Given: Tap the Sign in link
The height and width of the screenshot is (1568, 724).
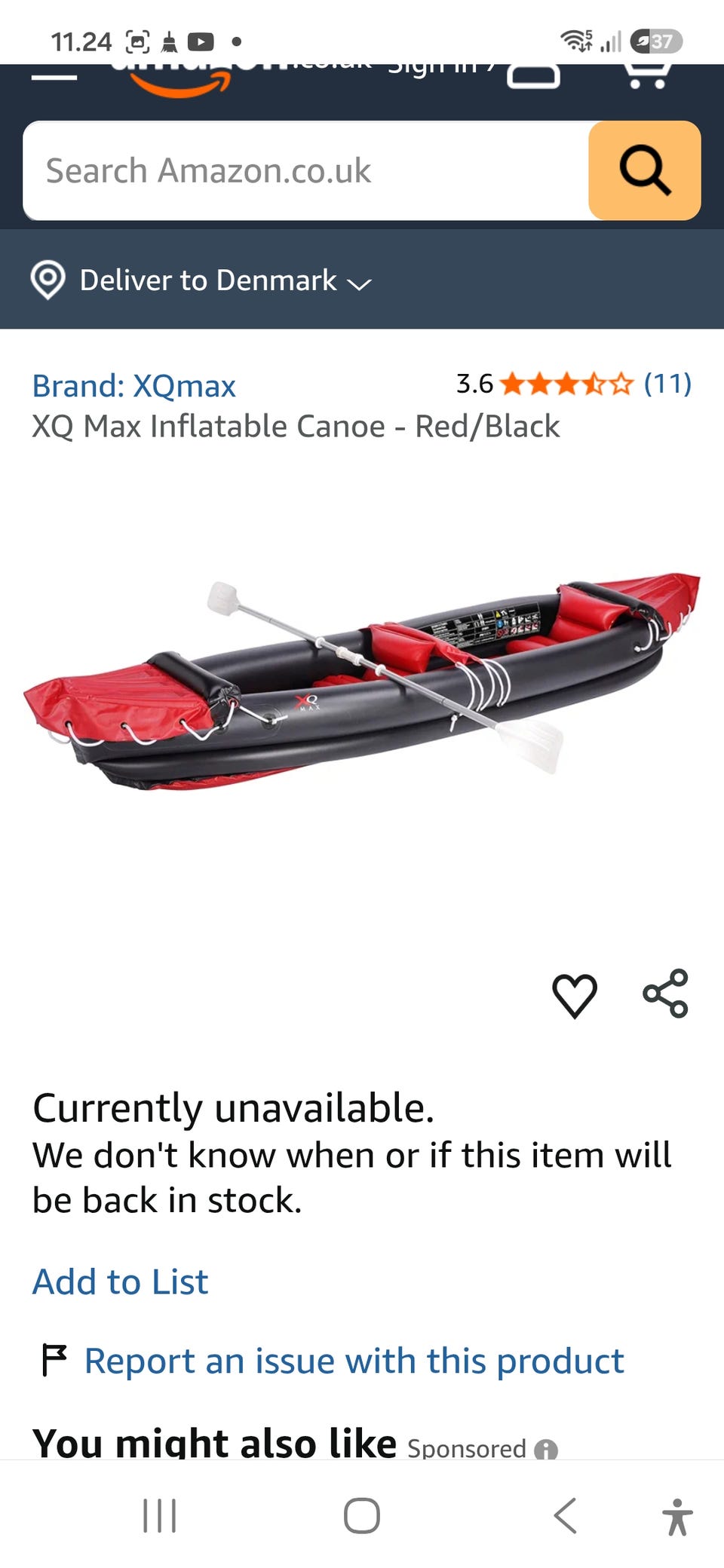Looking at the screenshot, I should click(x=440, y=68).
